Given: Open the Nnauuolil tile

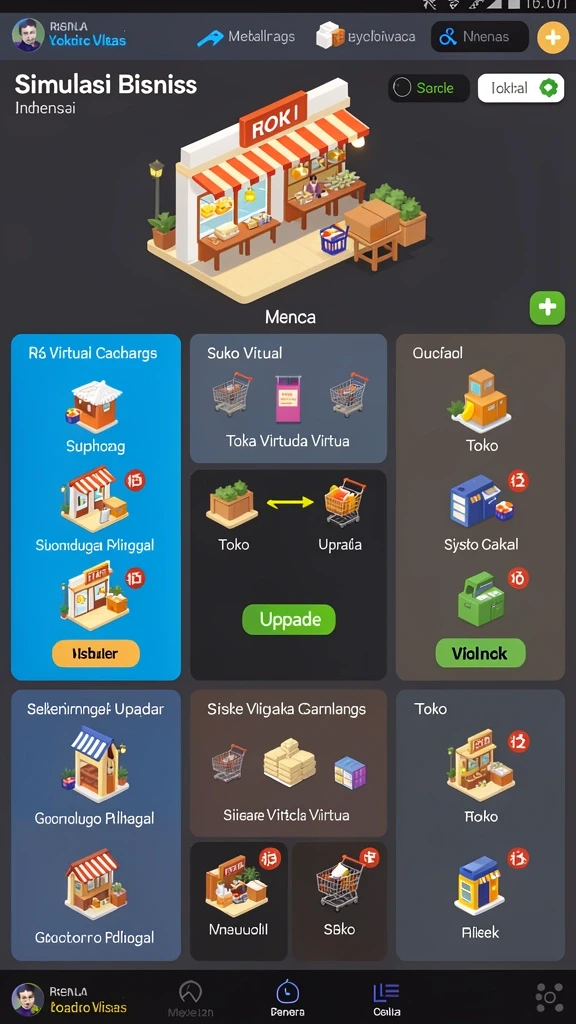Looking at the screenshot, I should click(x=238, y=900).
